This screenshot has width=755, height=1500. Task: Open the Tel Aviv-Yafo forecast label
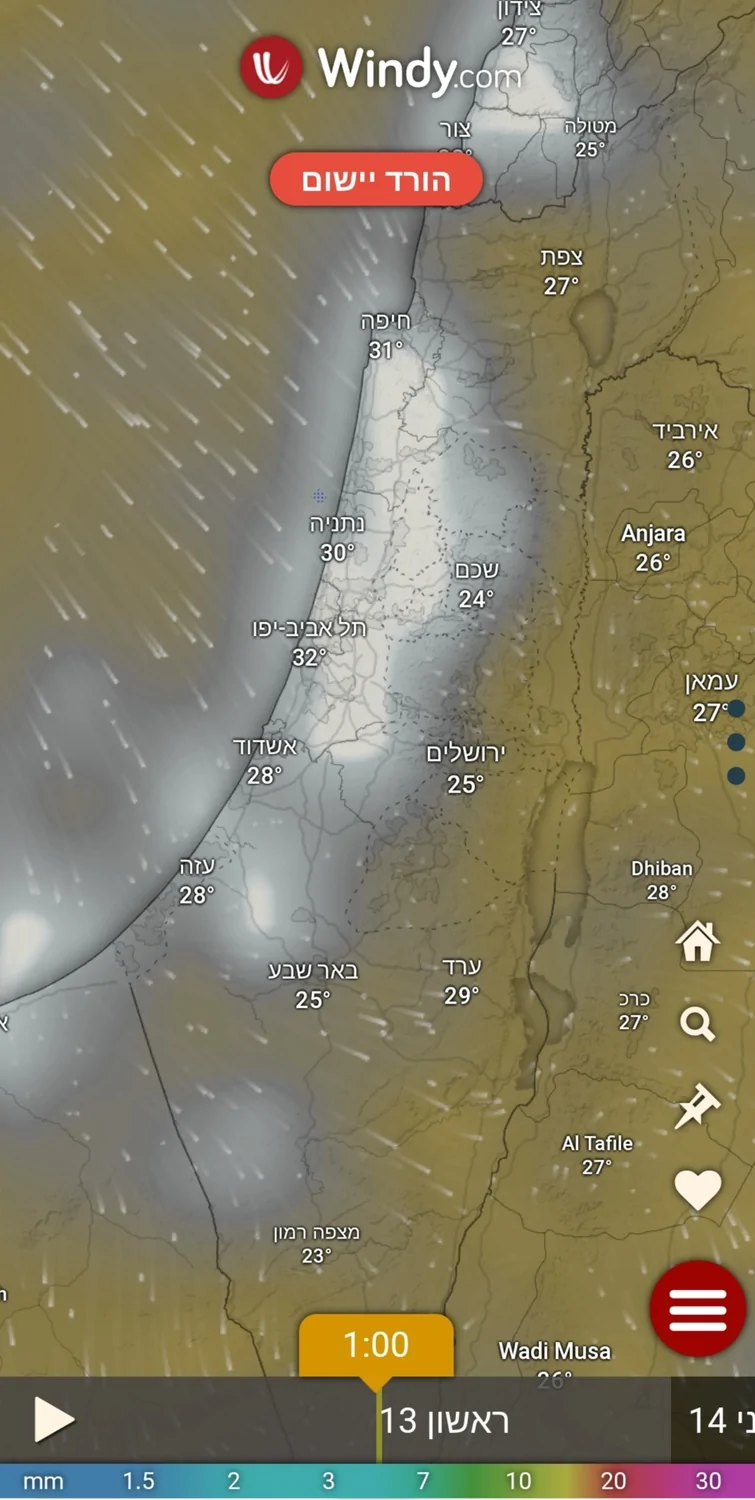point(309,641)
